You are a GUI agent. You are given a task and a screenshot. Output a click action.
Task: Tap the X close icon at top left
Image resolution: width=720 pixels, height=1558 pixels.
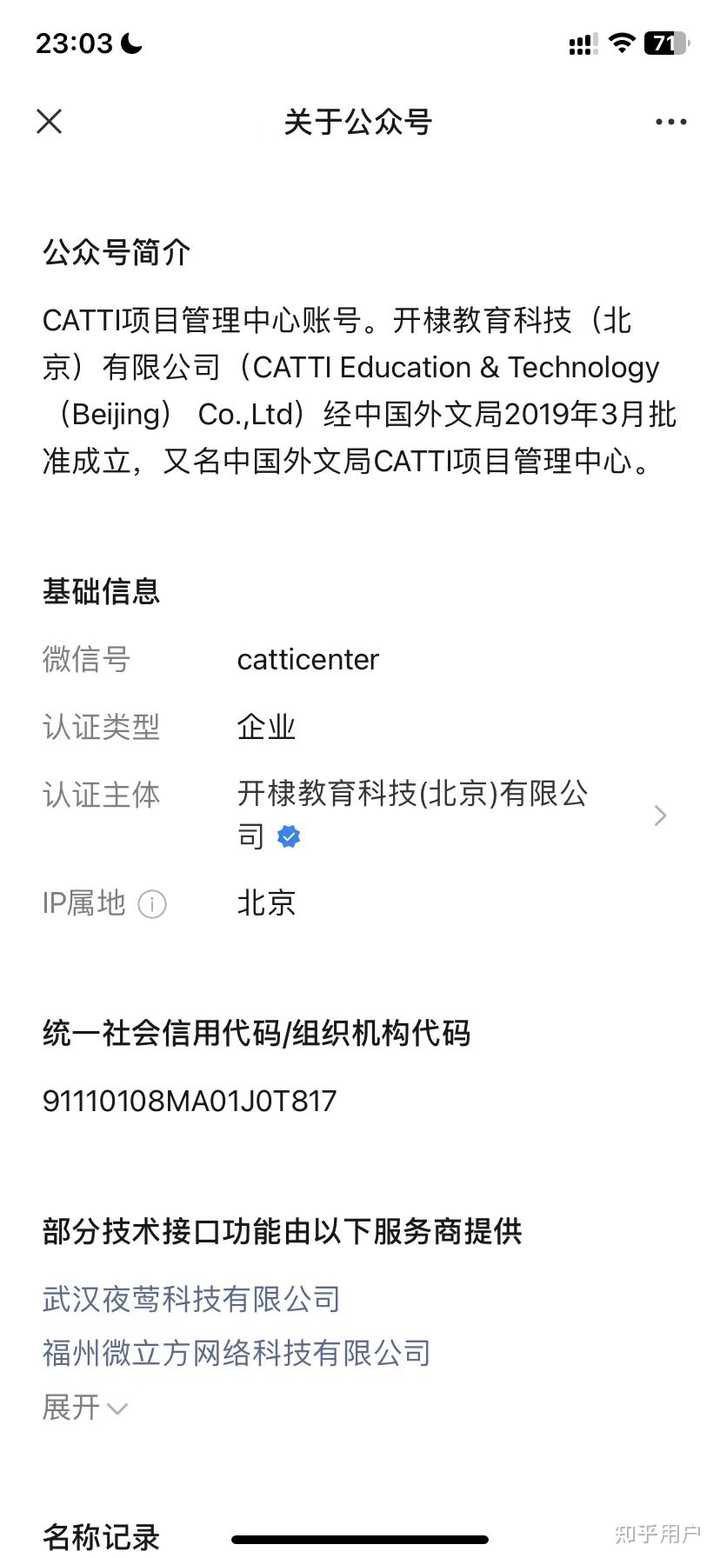[x=49, y=121]
